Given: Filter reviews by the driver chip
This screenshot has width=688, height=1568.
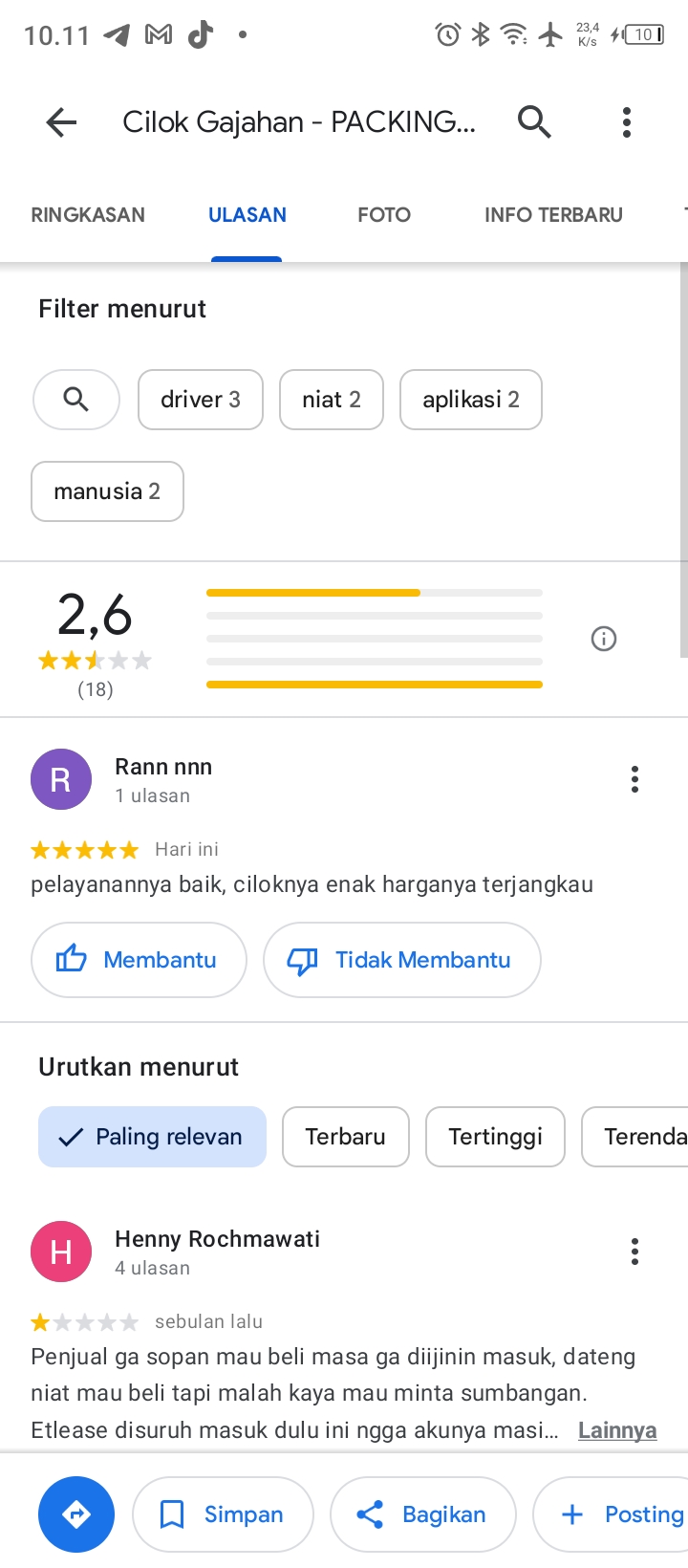Looking at the screenshot, I should [x=201, y=400].
